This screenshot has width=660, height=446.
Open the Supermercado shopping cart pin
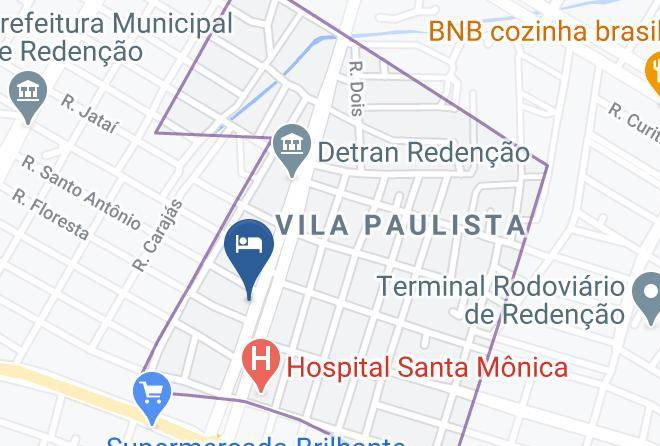click(152, 398)
